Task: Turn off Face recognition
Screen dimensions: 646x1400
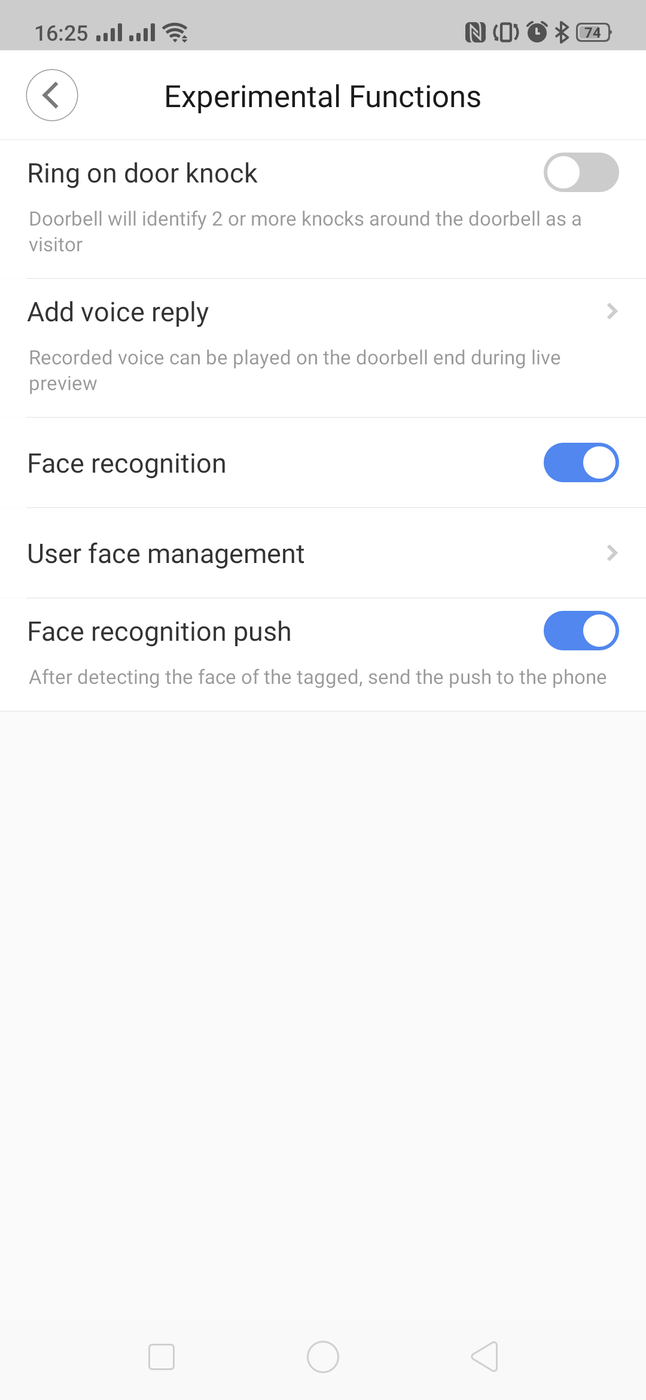Action: click(580, 463)
